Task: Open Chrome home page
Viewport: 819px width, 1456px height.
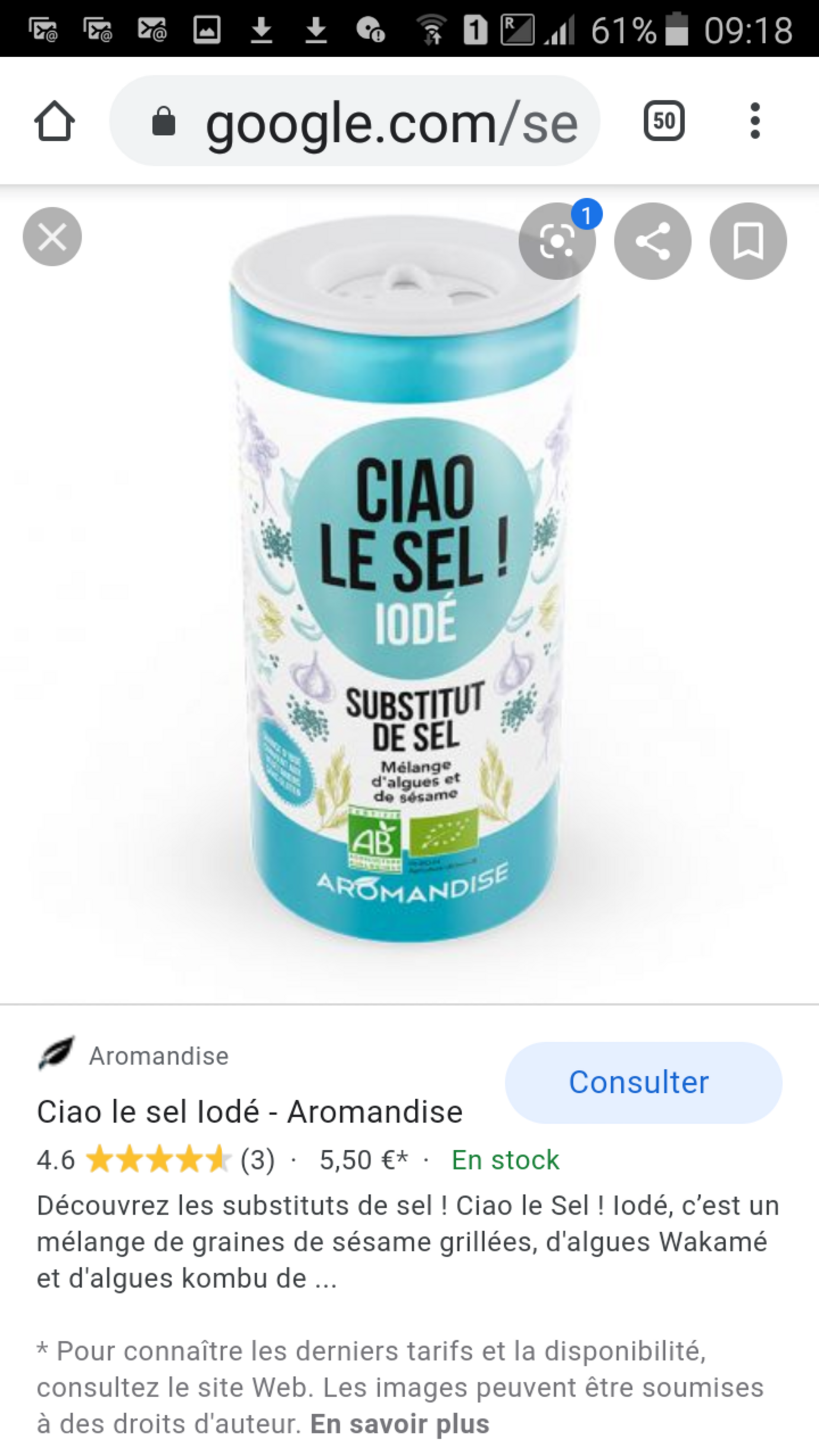Action: (x=54, y=121)
